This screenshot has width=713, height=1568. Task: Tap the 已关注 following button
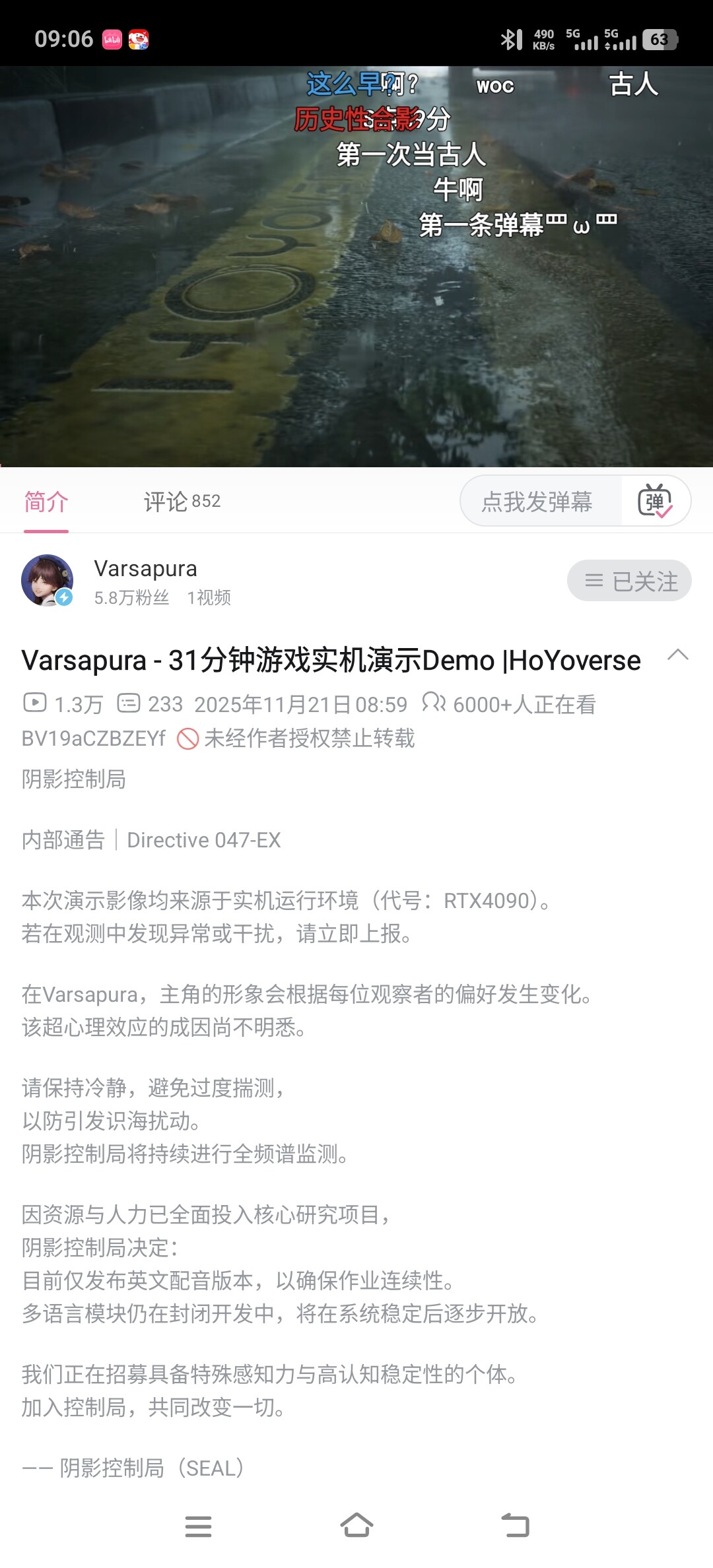click(x=629, y=581)
